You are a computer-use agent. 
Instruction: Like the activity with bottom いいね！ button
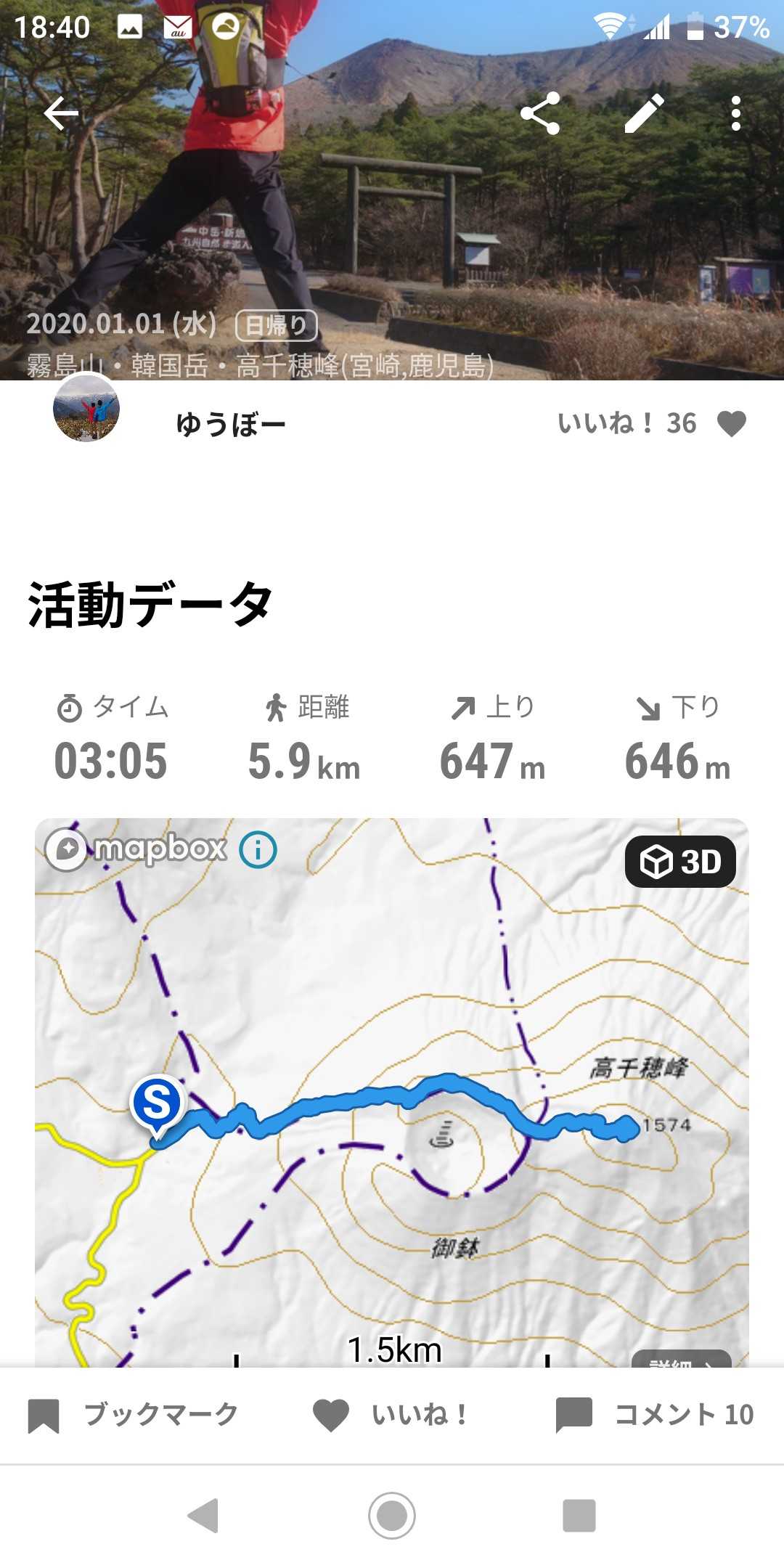(392, 1415)
